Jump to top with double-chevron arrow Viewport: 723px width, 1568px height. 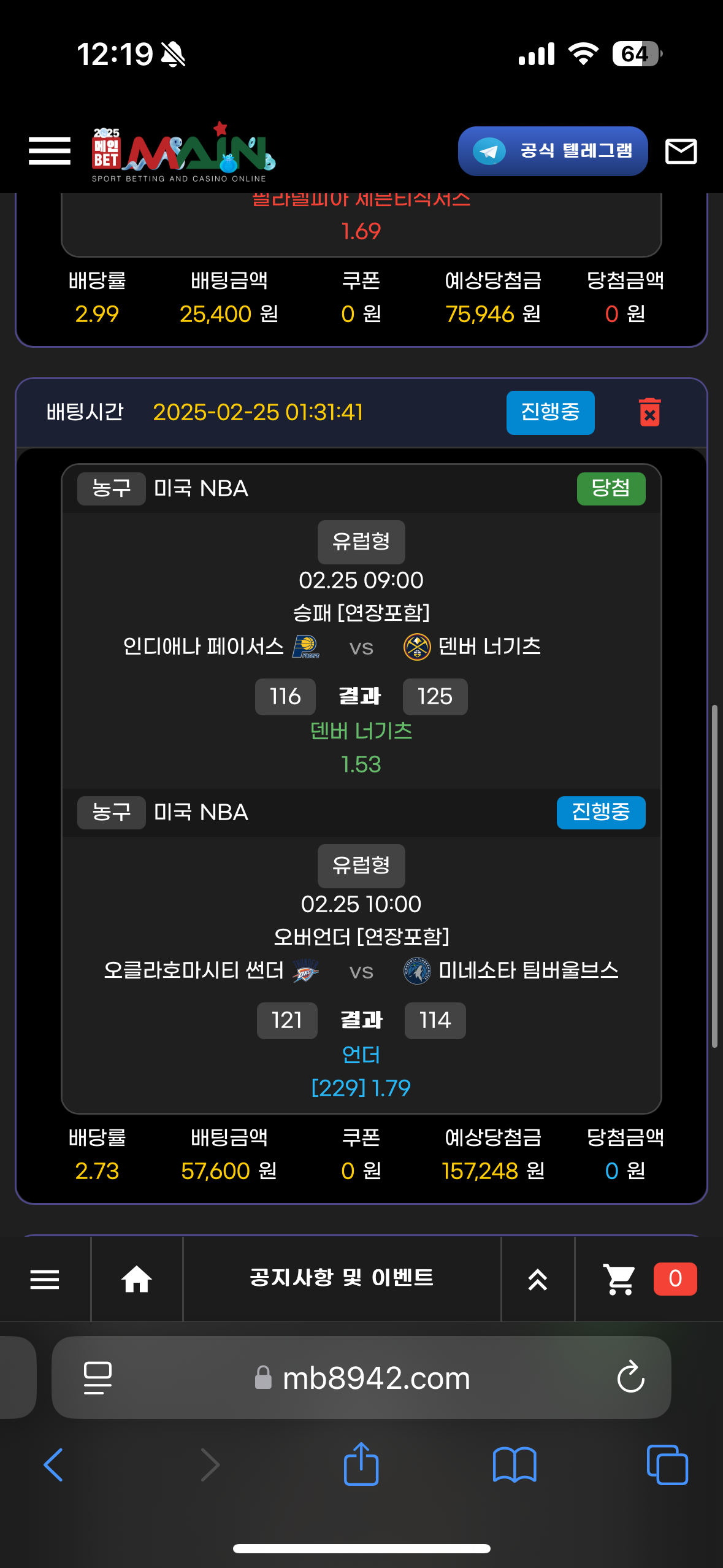click(x=538, y=1279)
